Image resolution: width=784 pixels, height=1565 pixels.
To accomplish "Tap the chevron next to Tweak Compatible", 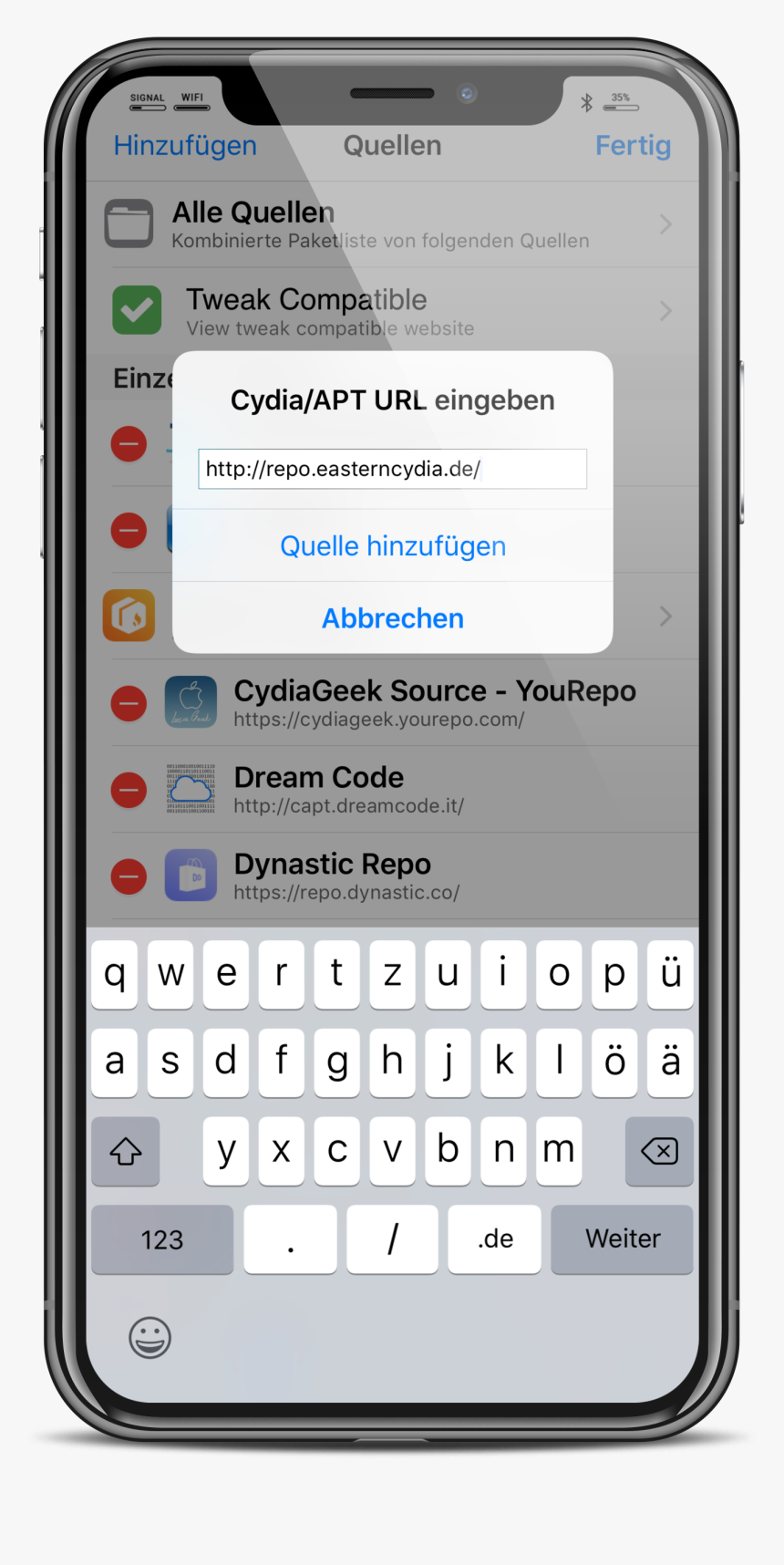I will pos(665,310).
